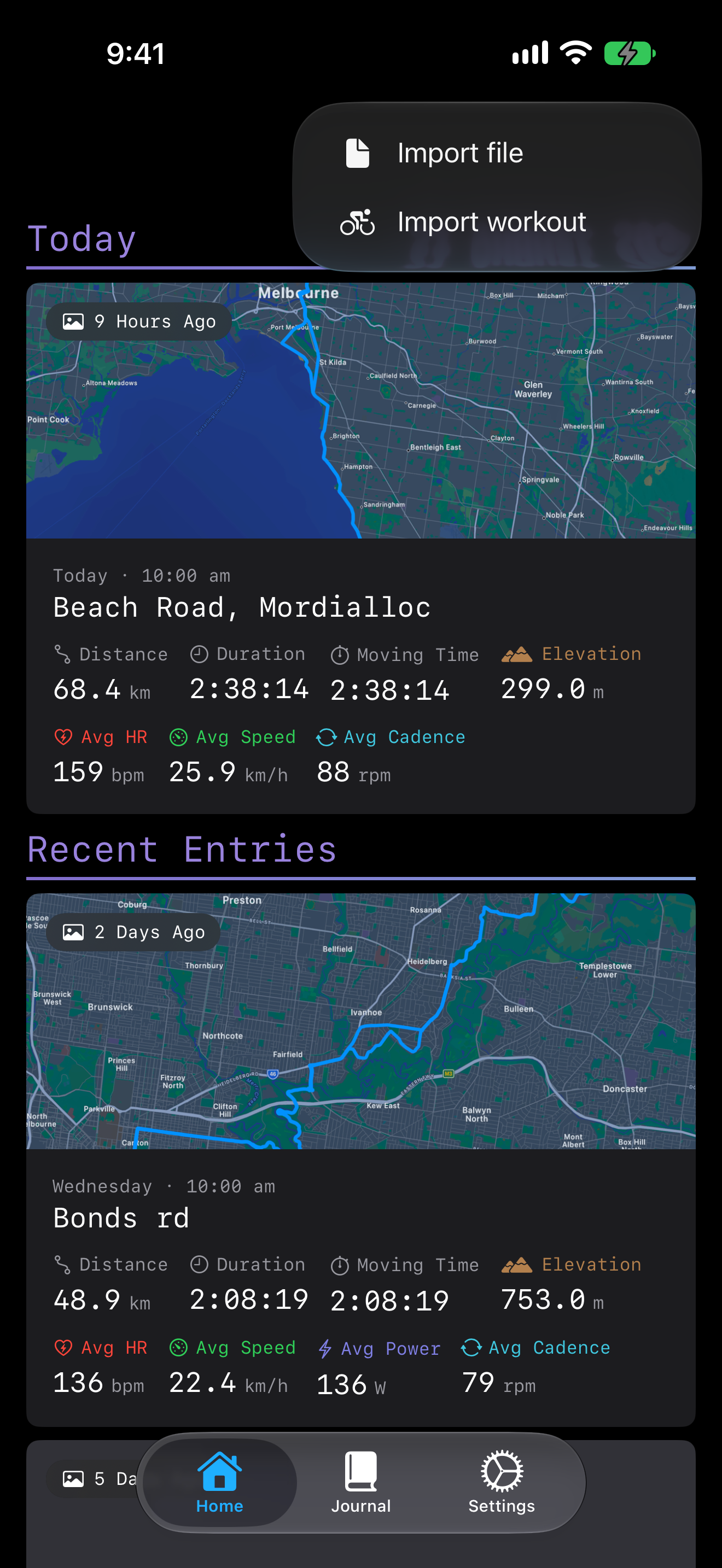The width and height of the screenshot is (722, 1568).
Task: Switch to the Journal tab
Action: (x=361, y=1482)
